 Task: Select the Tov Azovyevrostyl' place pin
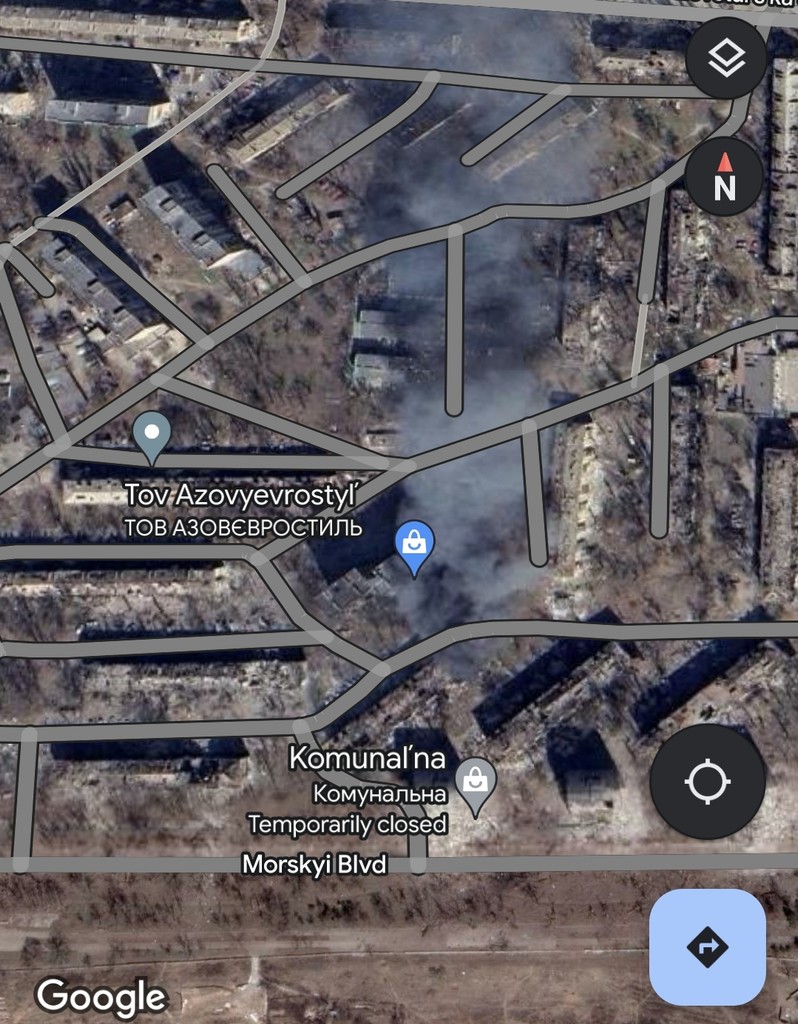pos(152,435)
